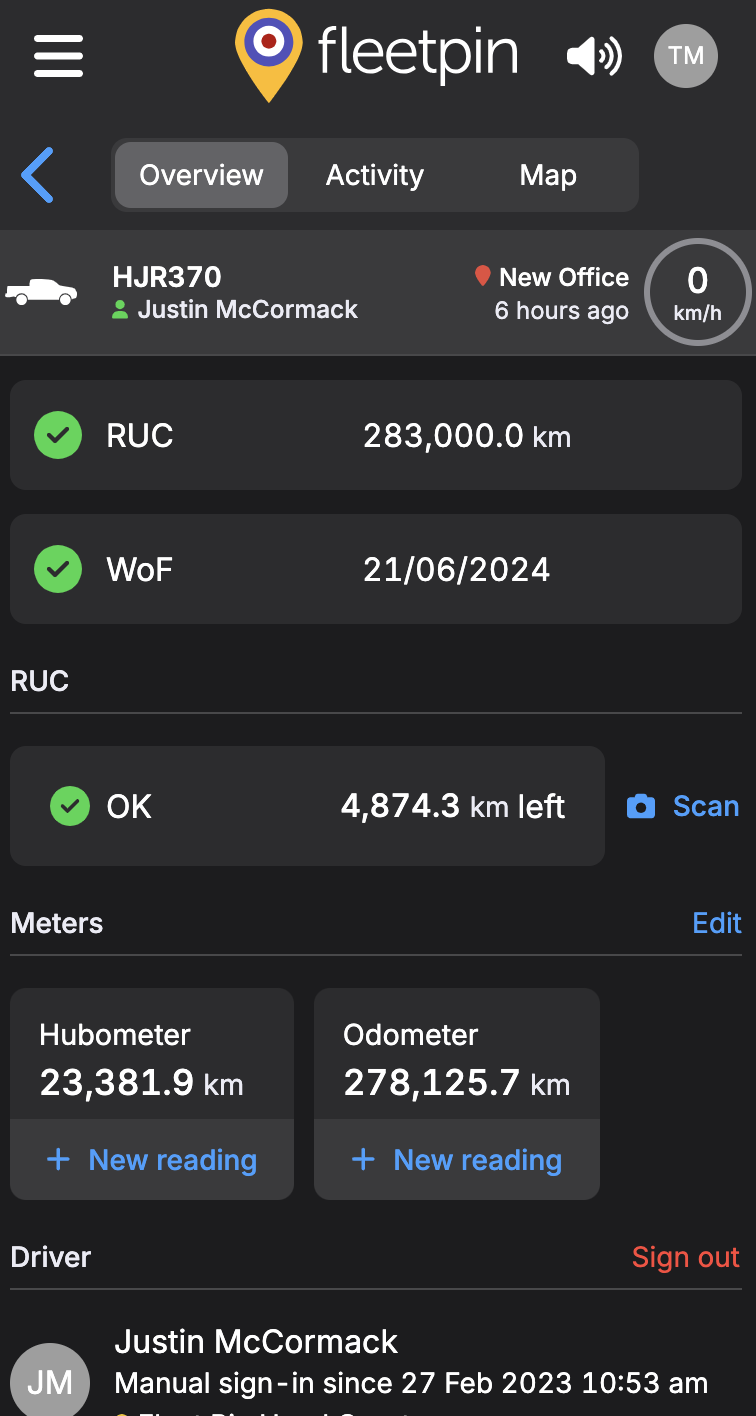The height and width of the screenshot is (1416, 756).
Task: Switch to the Activity tab
Action: coord(375,175)
